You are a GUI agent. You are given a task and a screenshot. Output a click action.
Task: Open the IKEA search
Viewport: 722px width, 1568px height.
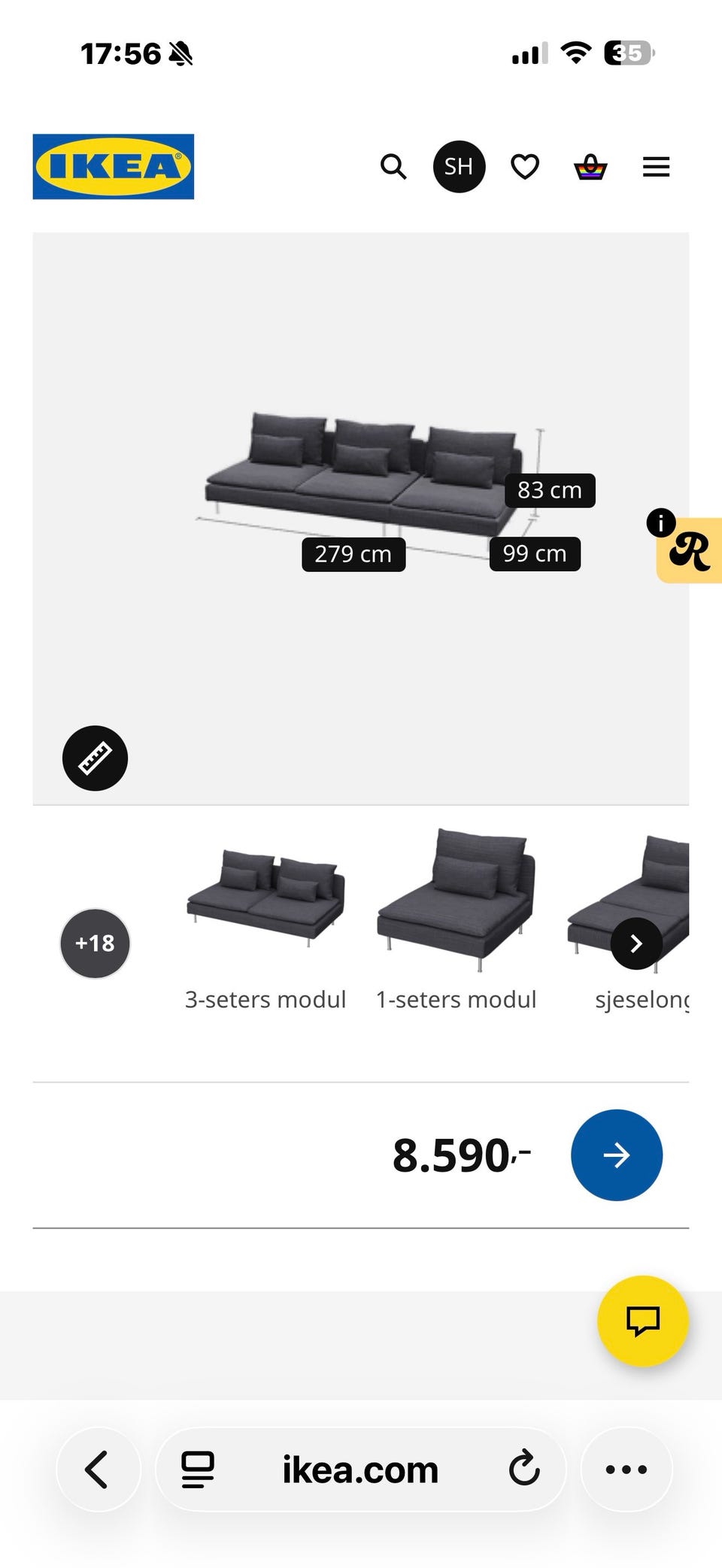(393, 166)
